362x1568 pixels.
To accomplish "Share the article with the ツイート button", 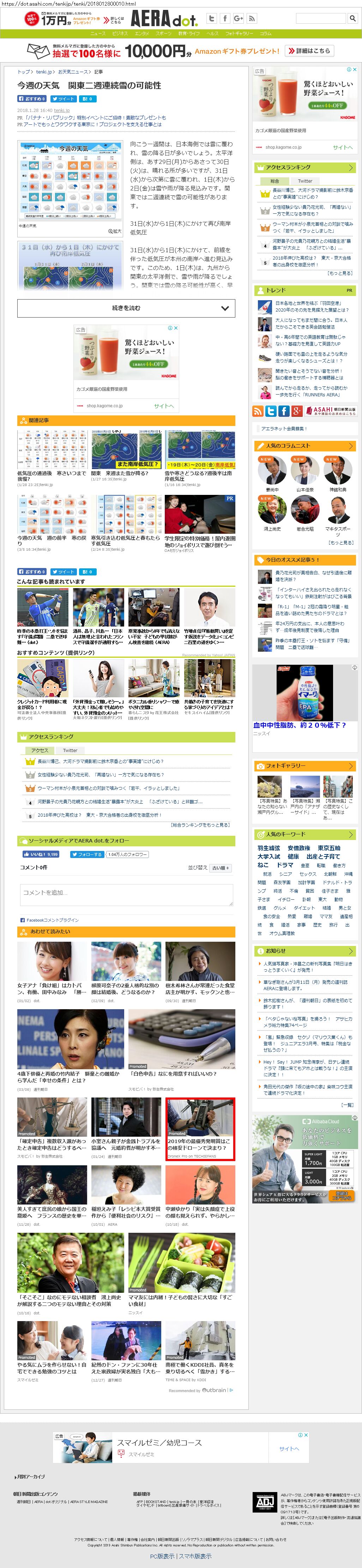I will pos(63,99).
